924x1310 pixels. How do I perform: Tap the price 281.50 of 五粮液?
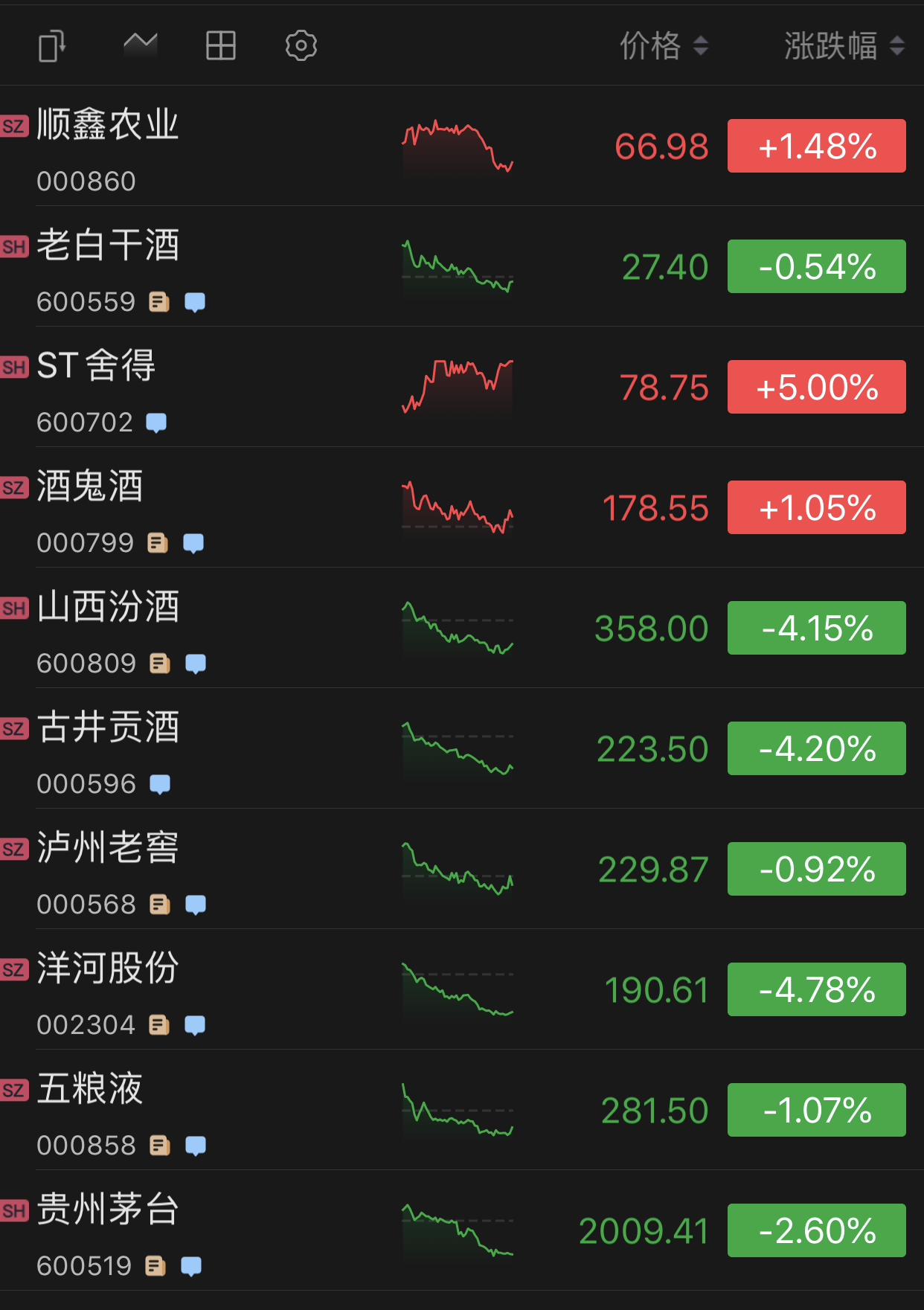click(655, 1110)
